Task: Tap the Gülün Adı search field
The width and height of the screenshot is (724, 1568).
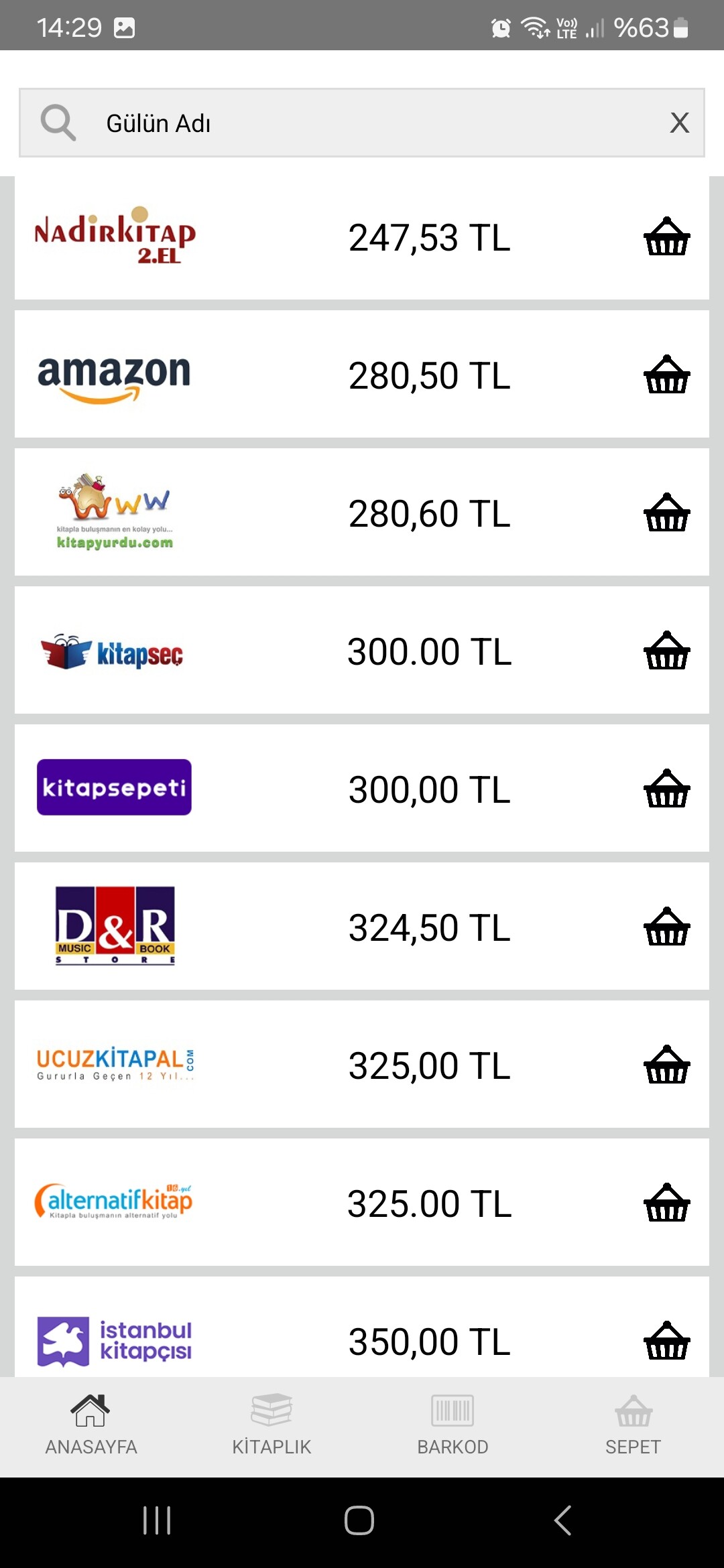Action: (x=362, y=123)
